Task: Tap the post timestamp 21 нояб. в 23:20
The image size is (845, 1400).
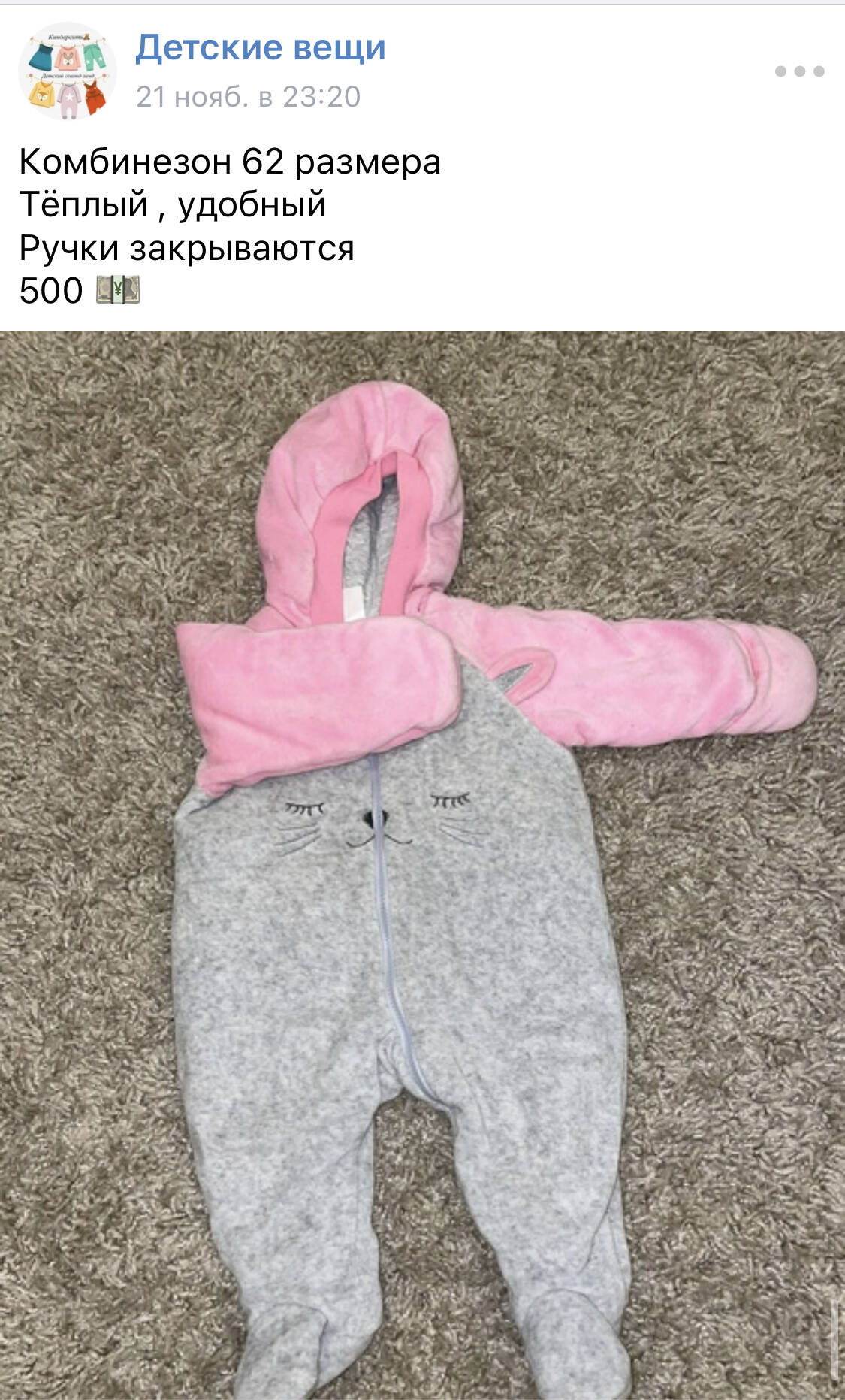Action: 248,97
